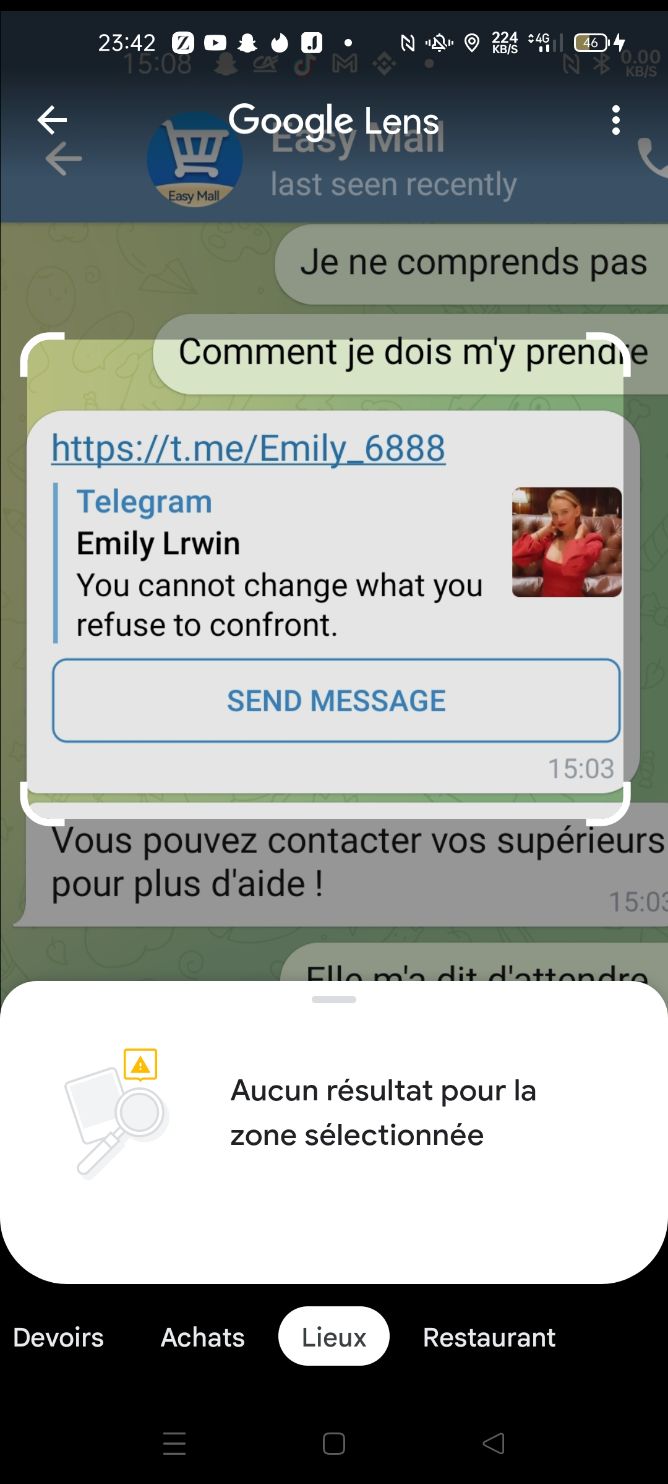This screenshot has width=668, height=1484.
Task: Go back from Google Lens
Action: [52, 121]
